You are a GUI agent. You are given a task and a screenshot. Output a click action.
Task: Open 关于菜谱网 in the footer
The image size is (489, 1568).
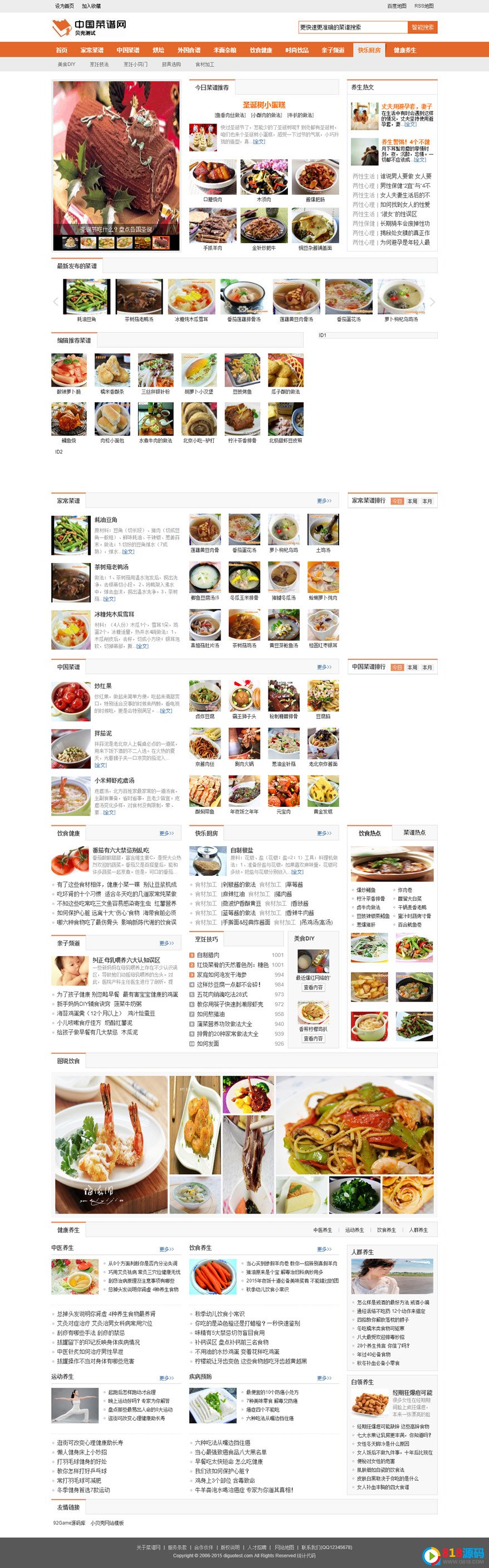tap(149, 1547)
